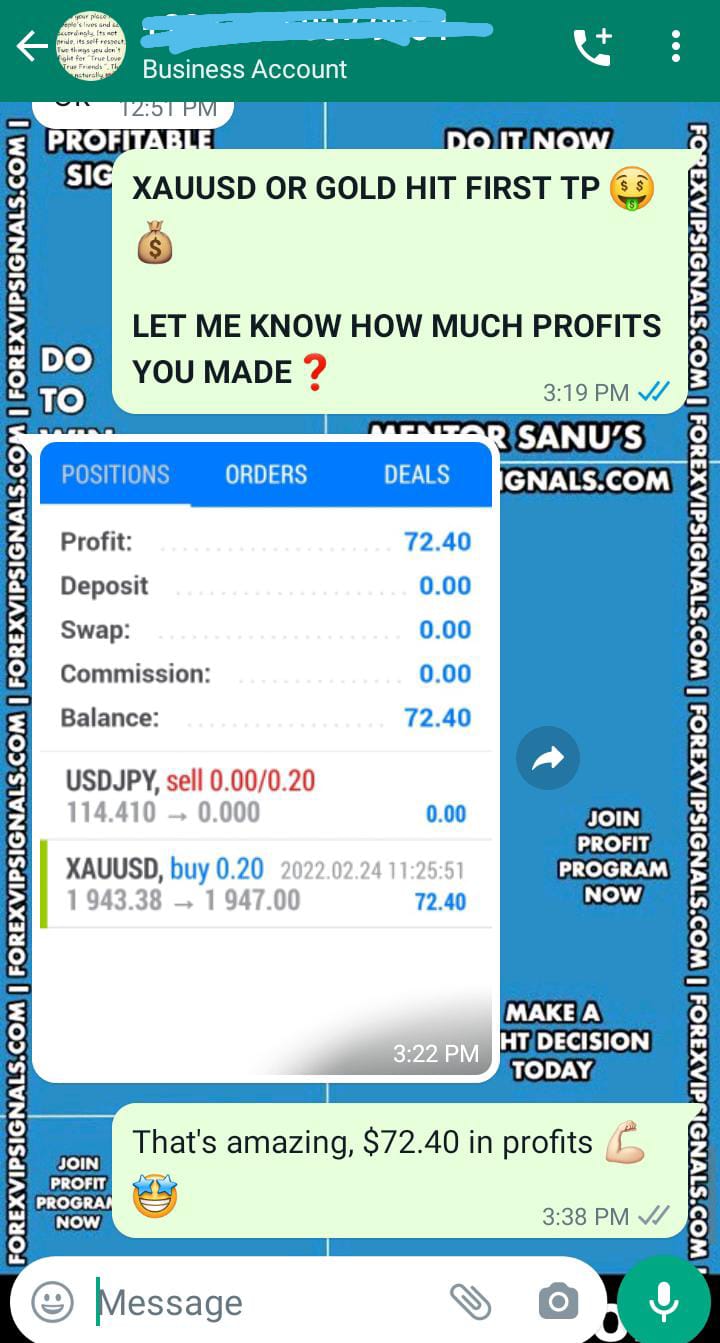
Task: Start a voice call with this contact
Action: [592, 46]
